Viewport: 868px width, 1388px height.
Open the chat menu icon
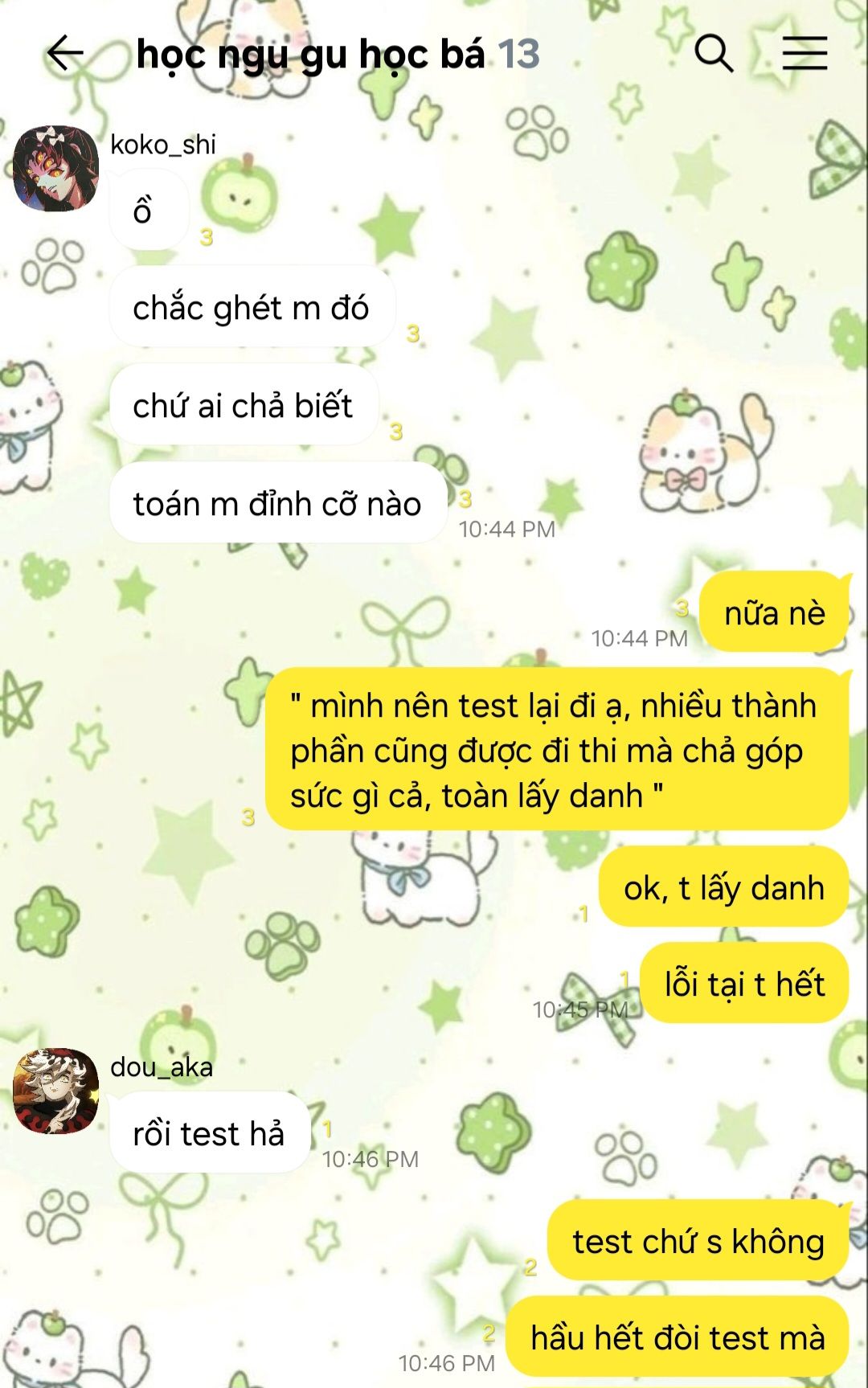click(x=805, y=54)
